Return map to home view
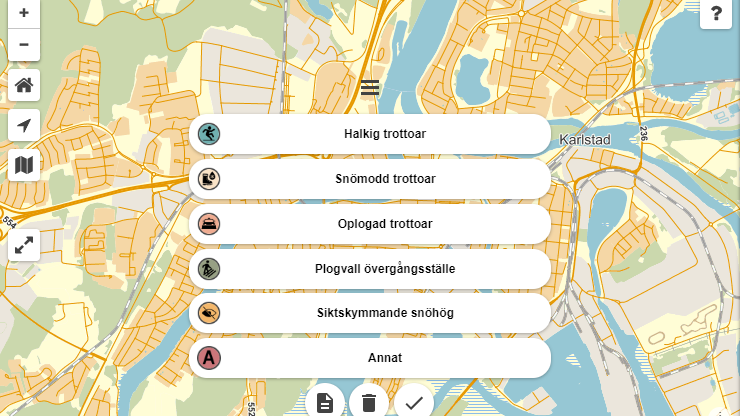 coord(24,85)
